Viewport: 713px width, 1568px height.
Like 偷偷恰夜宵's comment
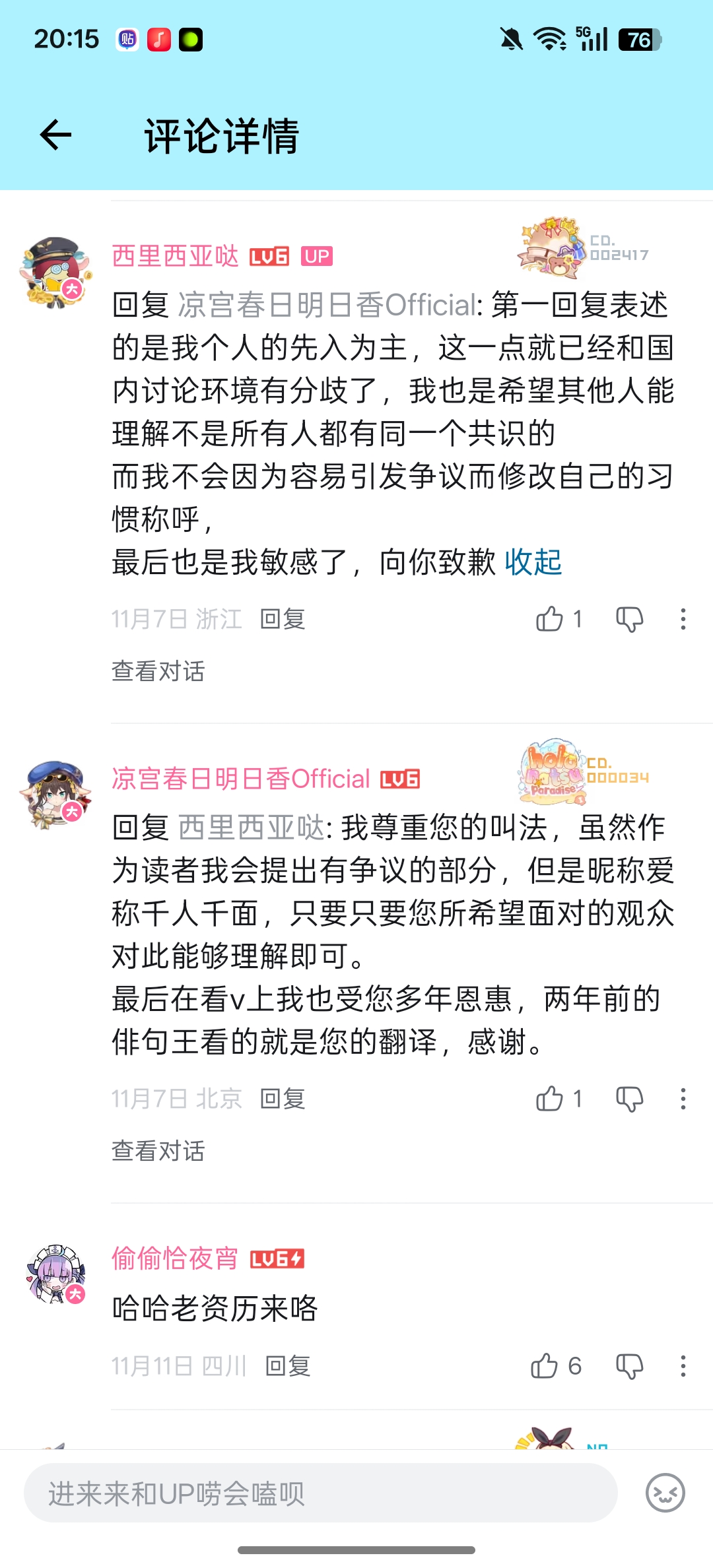coord(545,1366)
